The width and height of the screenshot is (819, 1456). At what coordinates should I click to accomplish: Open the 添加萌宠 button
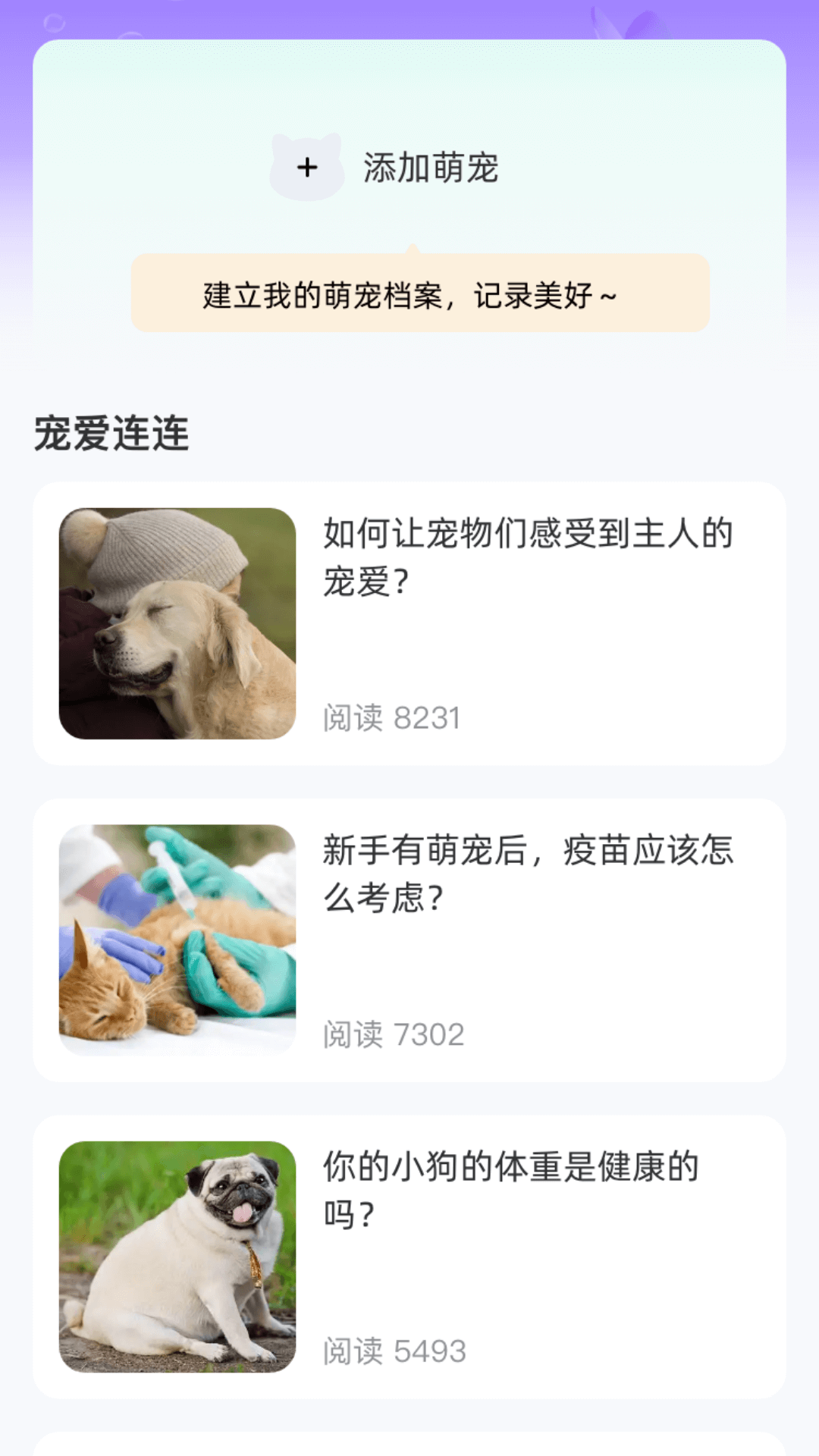point(409,167)
